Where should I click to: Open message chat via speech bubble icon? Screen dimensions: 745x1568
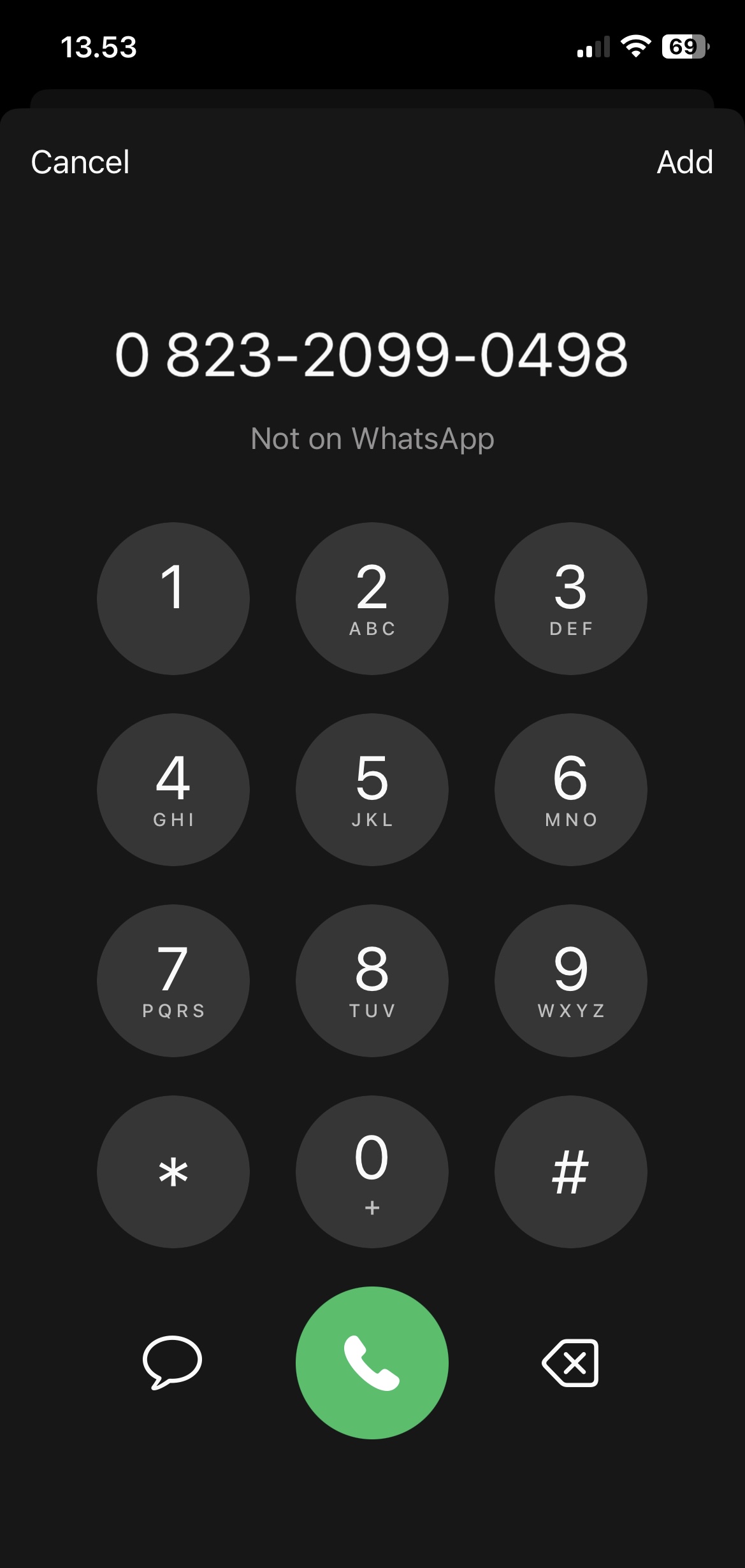[x=172, y=1362]
